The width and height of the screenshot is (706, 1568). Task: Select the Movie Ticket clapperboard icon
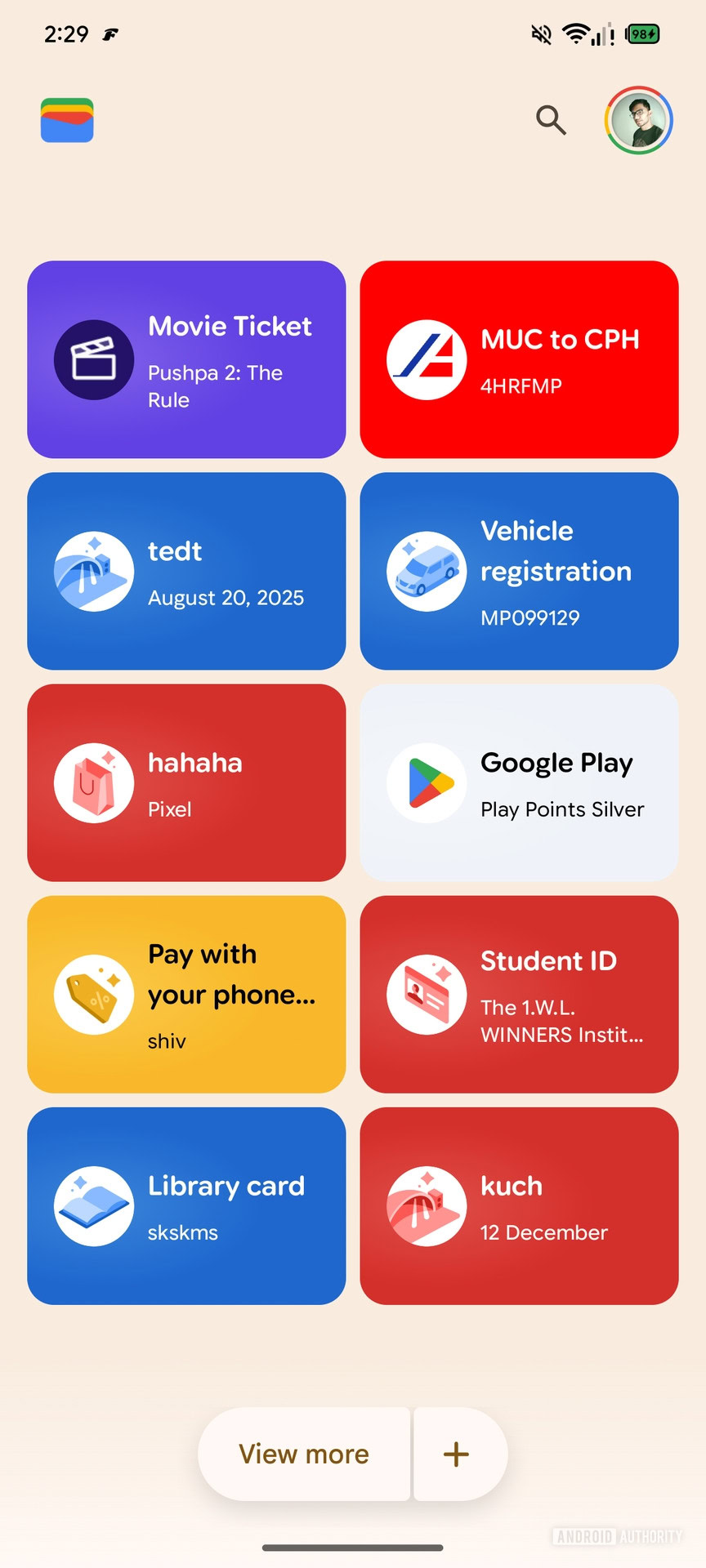click(x=94, y=359)
